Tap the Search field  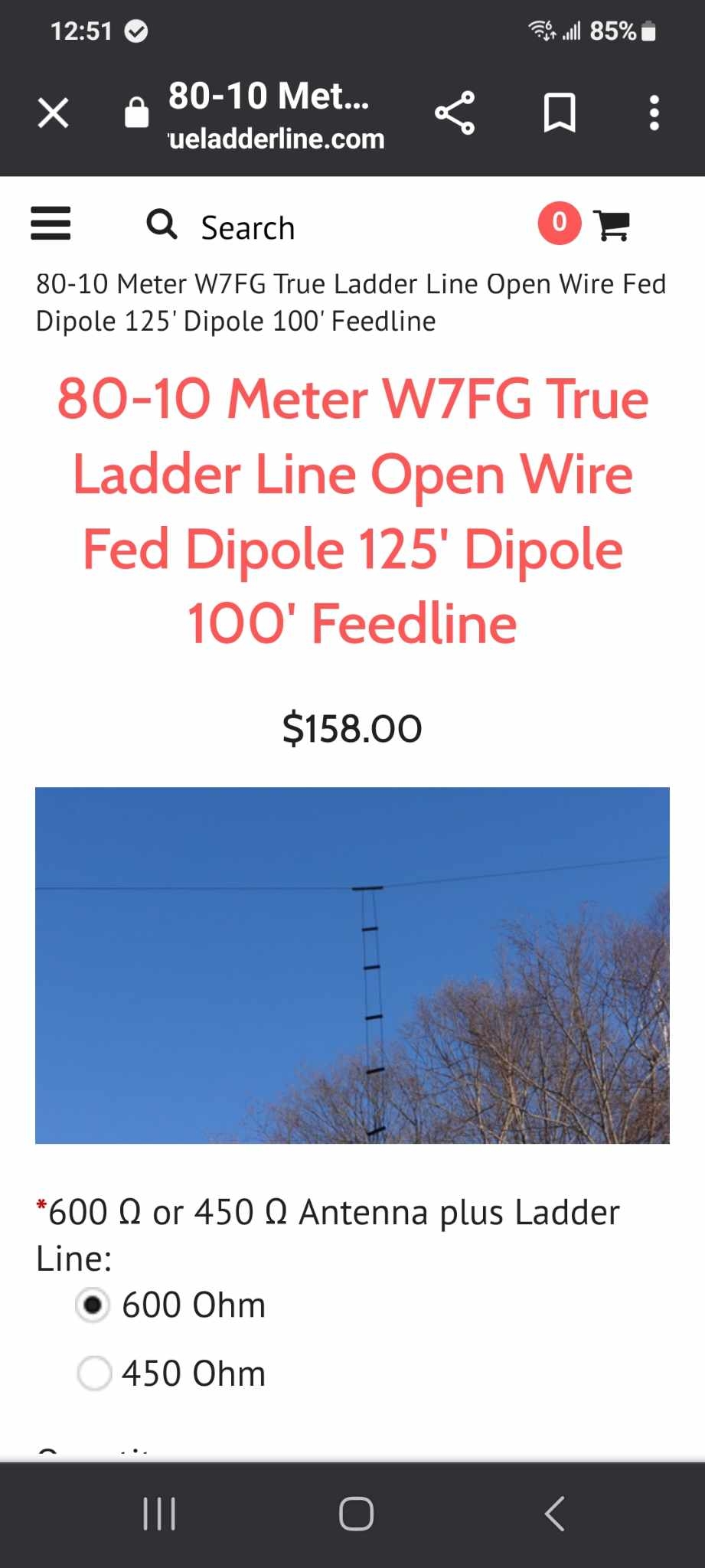(x=246, y=227)
